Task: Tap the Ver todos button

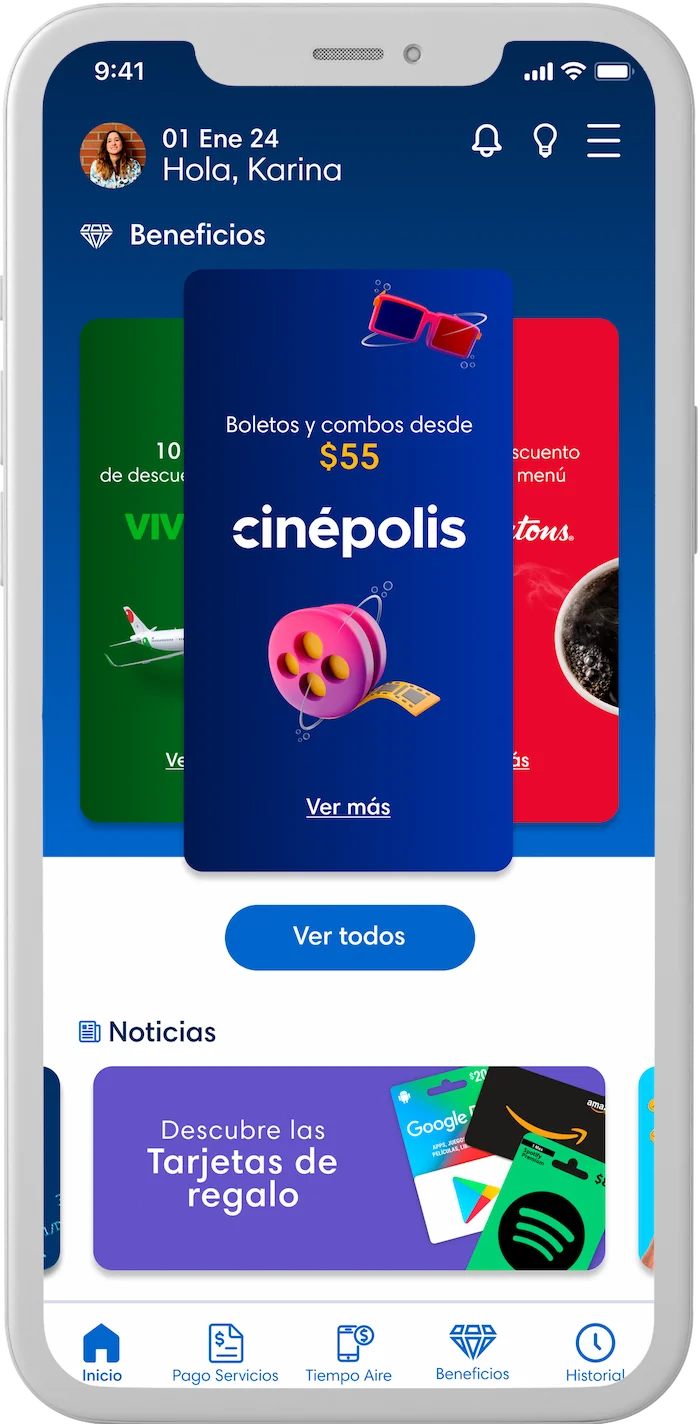Action: pyautogui.click(x=349, y=937)
